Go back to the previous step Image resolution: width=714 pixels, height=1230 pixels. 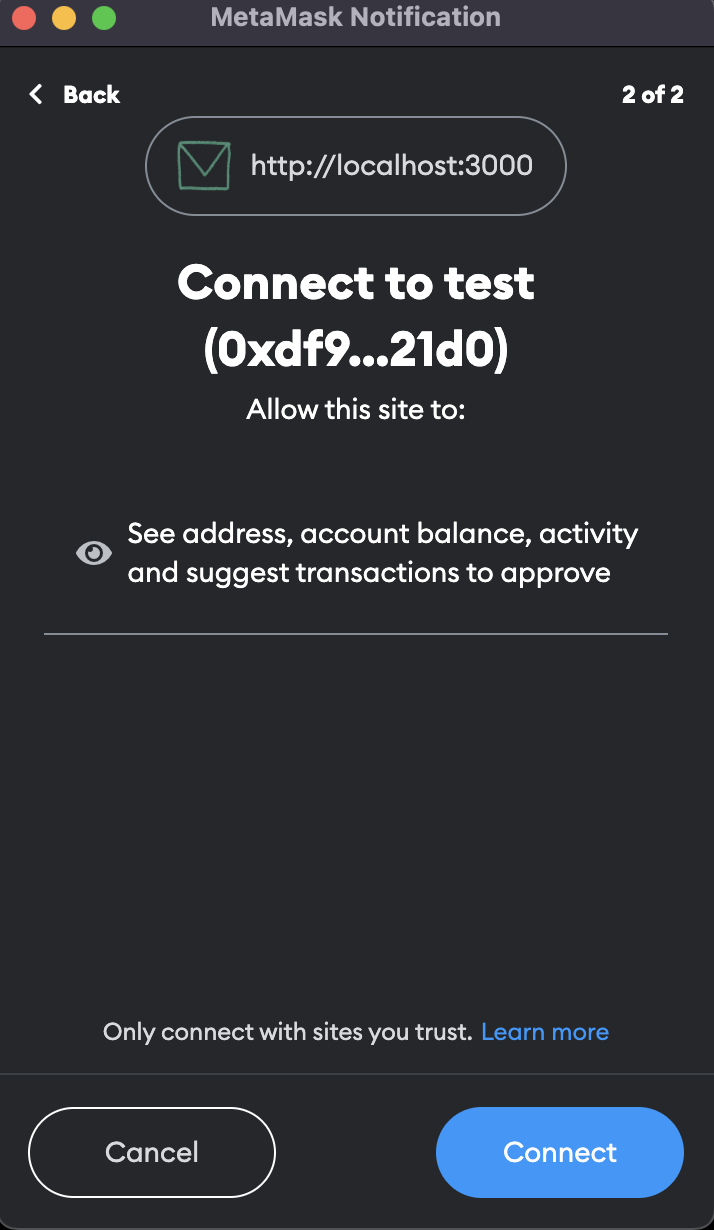[x=75, y=95]
